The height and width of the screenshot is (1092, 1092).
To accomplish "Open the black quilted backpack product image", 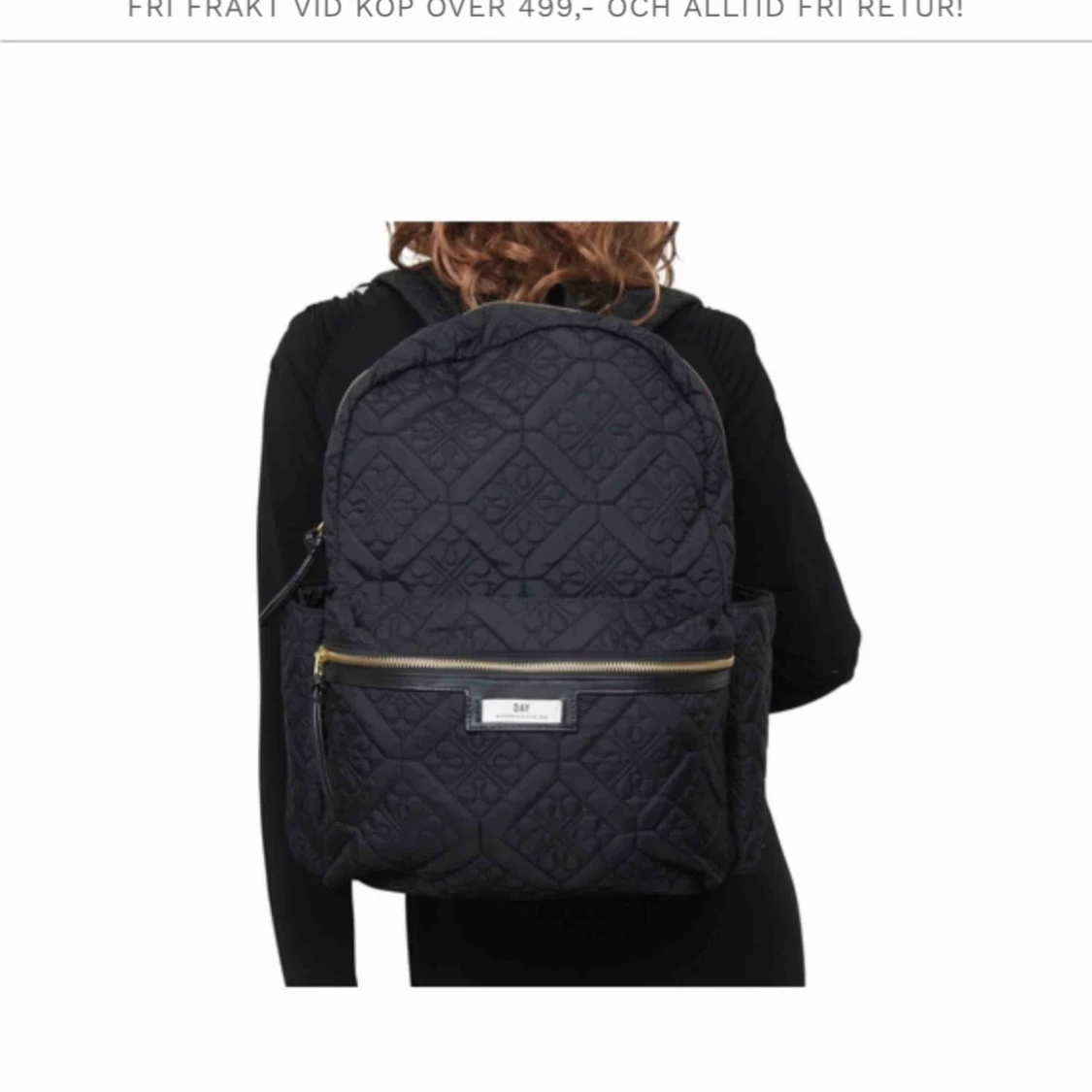I will (x=545, y=602).
